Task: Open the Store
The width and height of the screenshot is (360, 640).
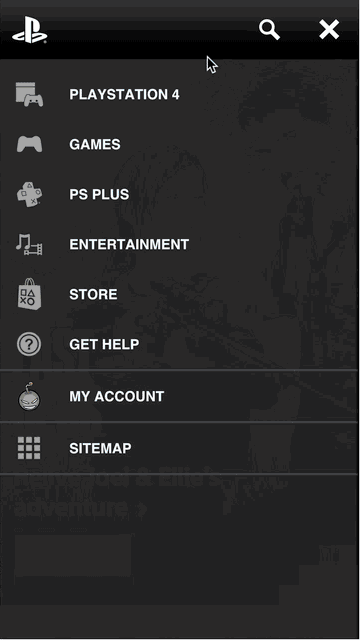Action: [180, 294]
